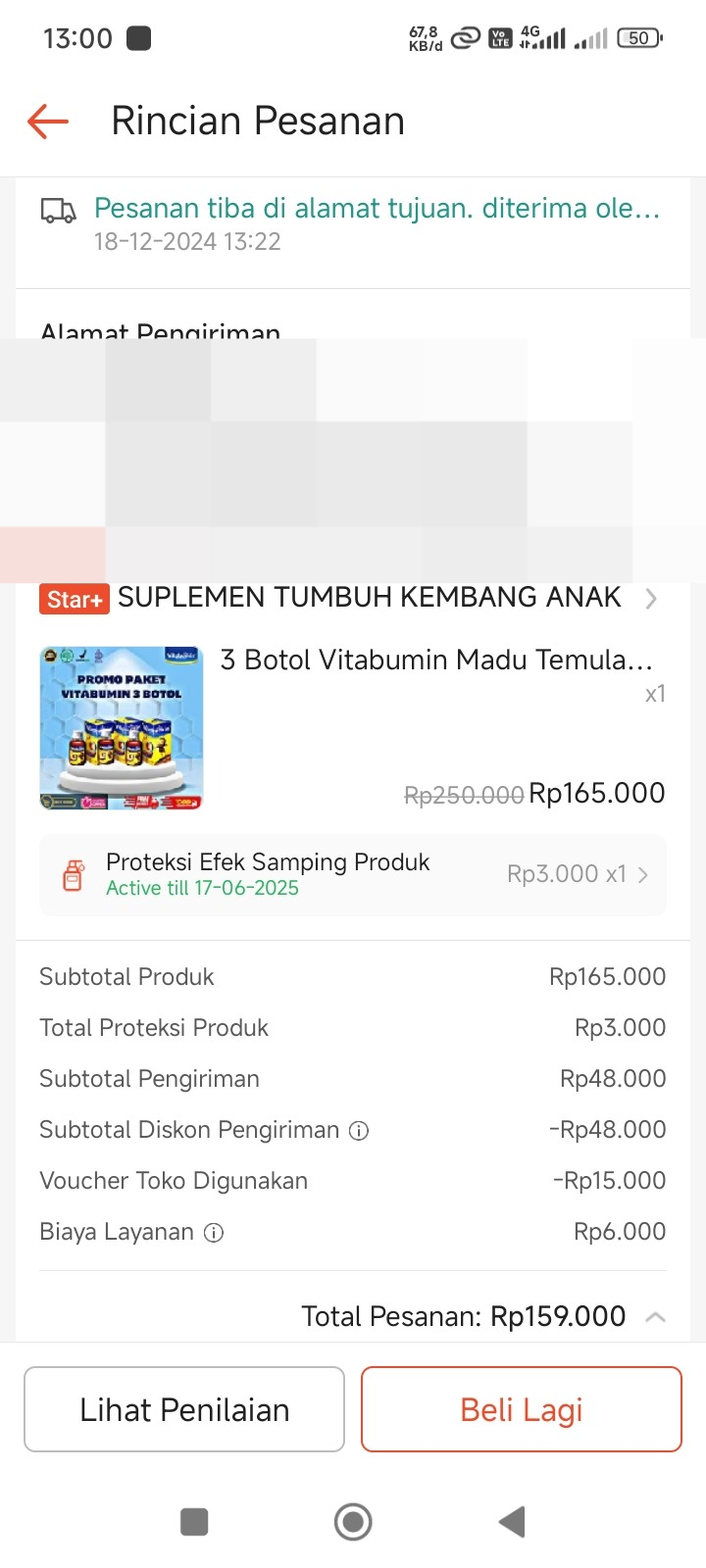The height and width of the screenshot is (1568, 706).
Task: Go to the system home screen
Action: coord(353,1522)
